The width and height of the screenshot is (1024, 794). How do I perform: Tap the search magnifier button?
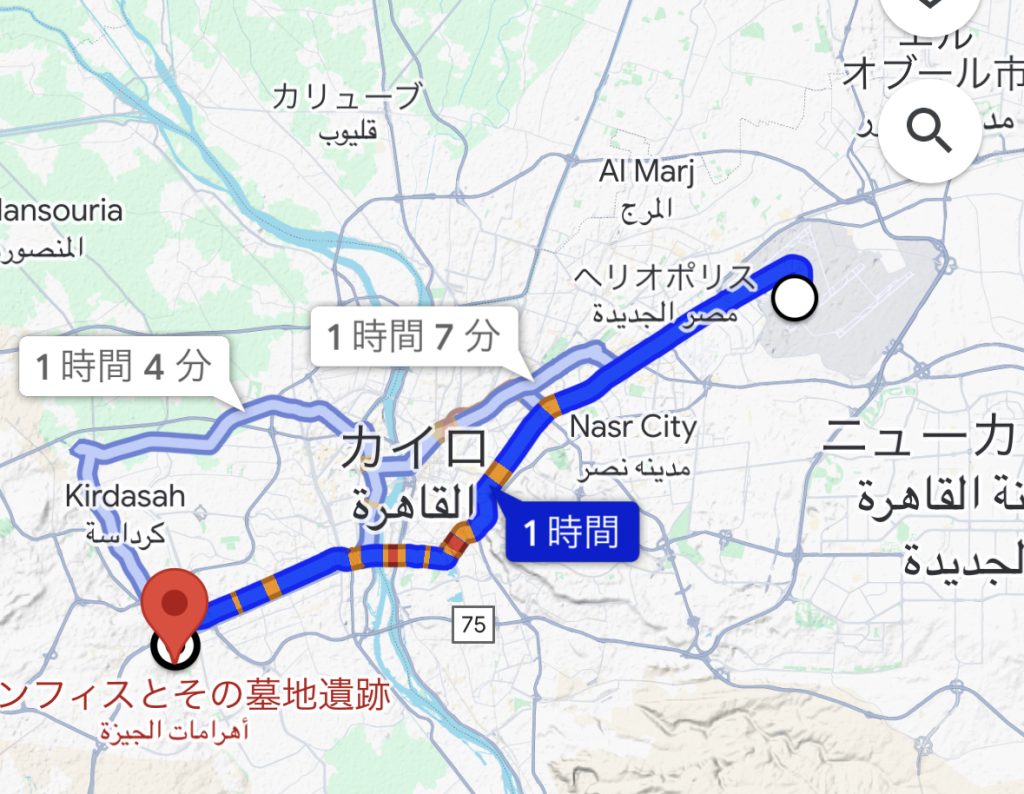pos(929,131)
